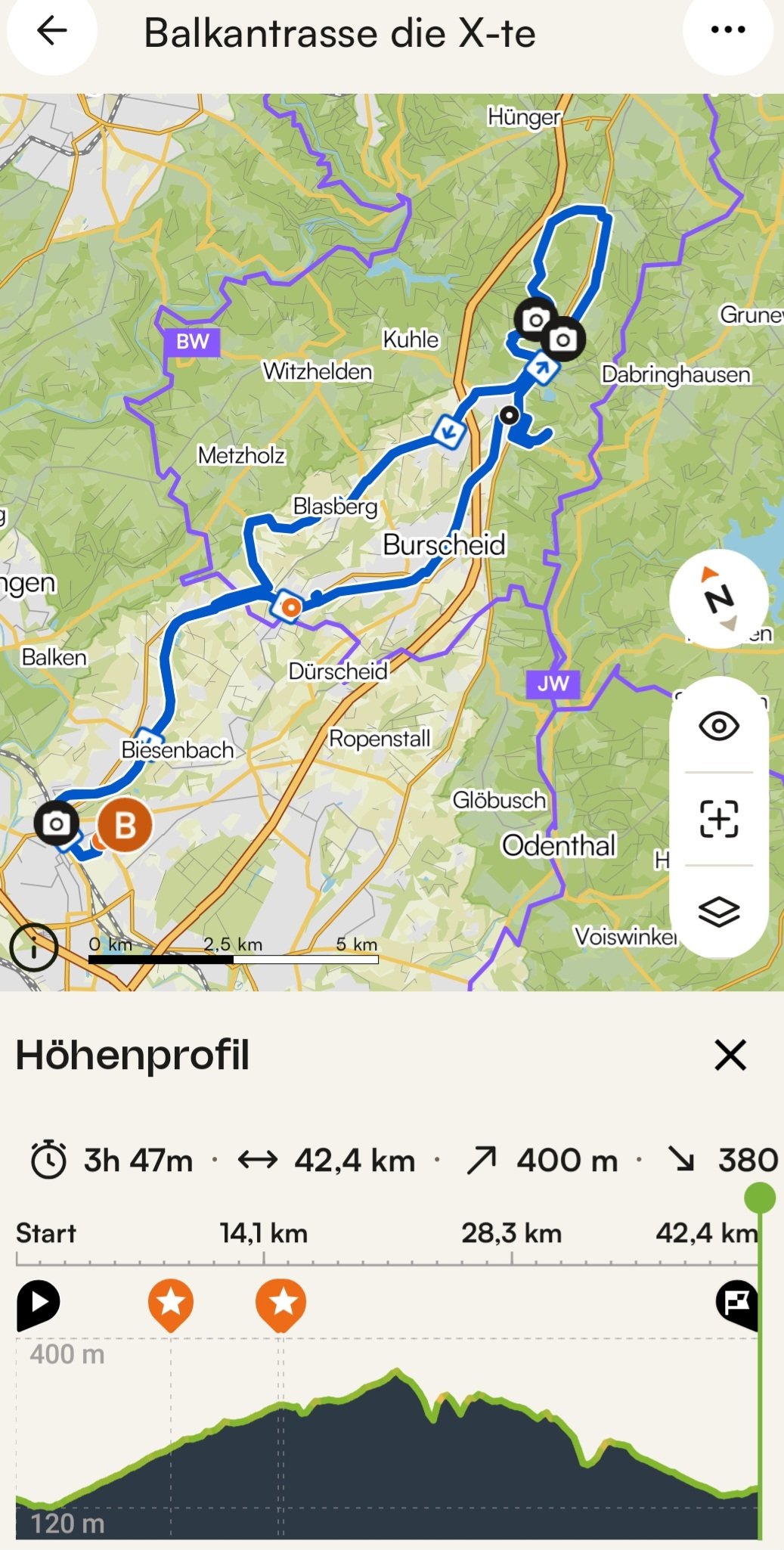Jump to the route start play marker

tap(37, 1303)
